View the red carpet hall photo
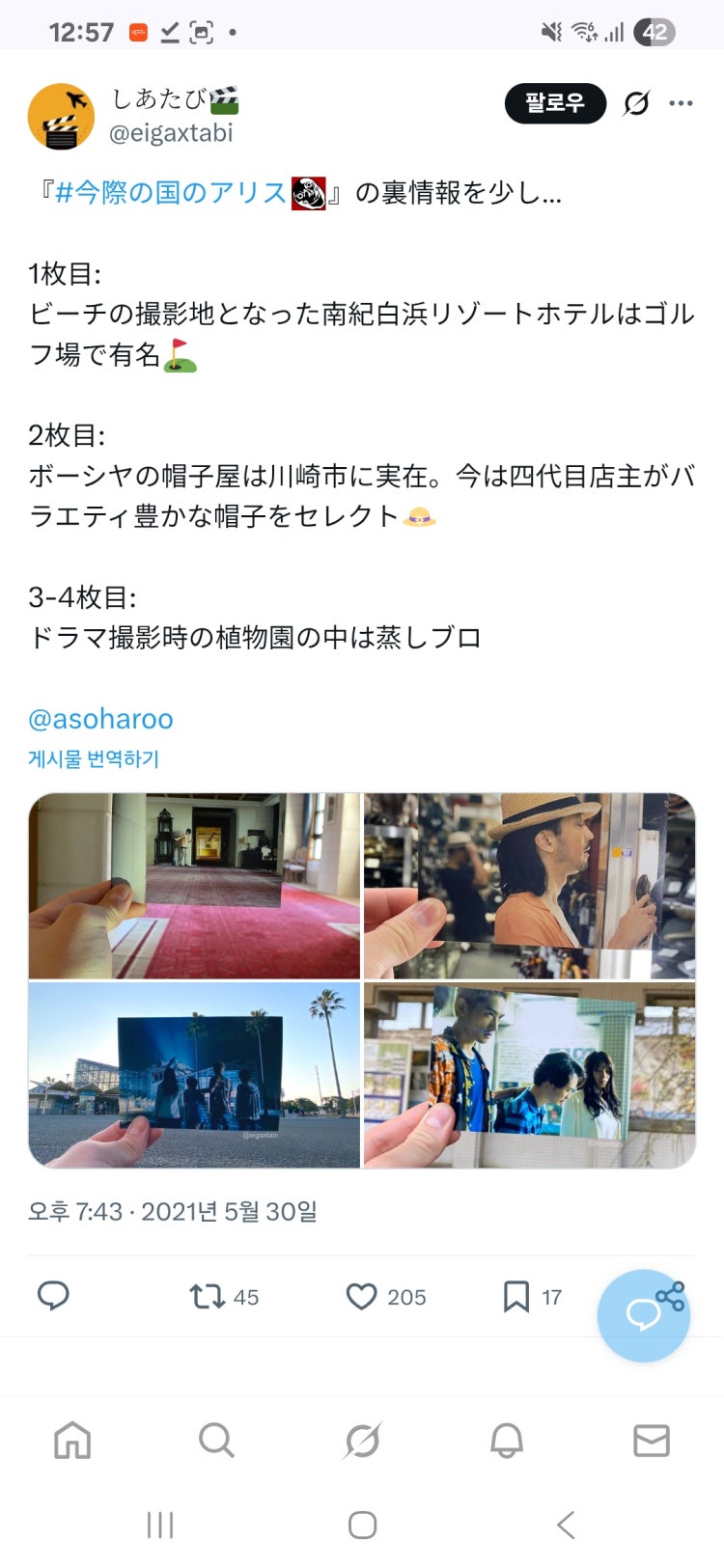 pyautogui.click(x=194, y=886)
